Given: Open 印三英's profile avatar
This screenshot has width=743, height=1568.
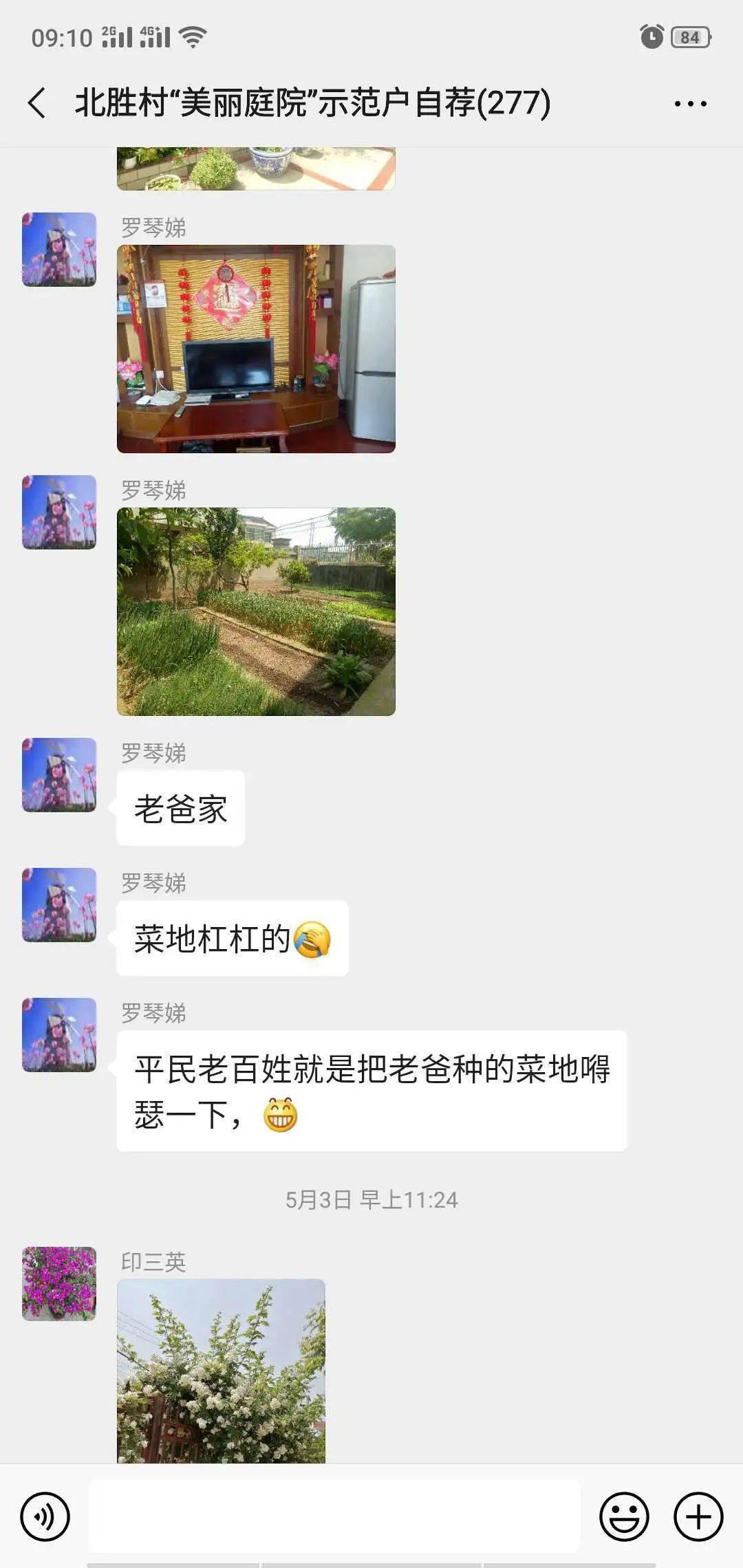Looking at the screenshot, I should (x=59, y=1283).
